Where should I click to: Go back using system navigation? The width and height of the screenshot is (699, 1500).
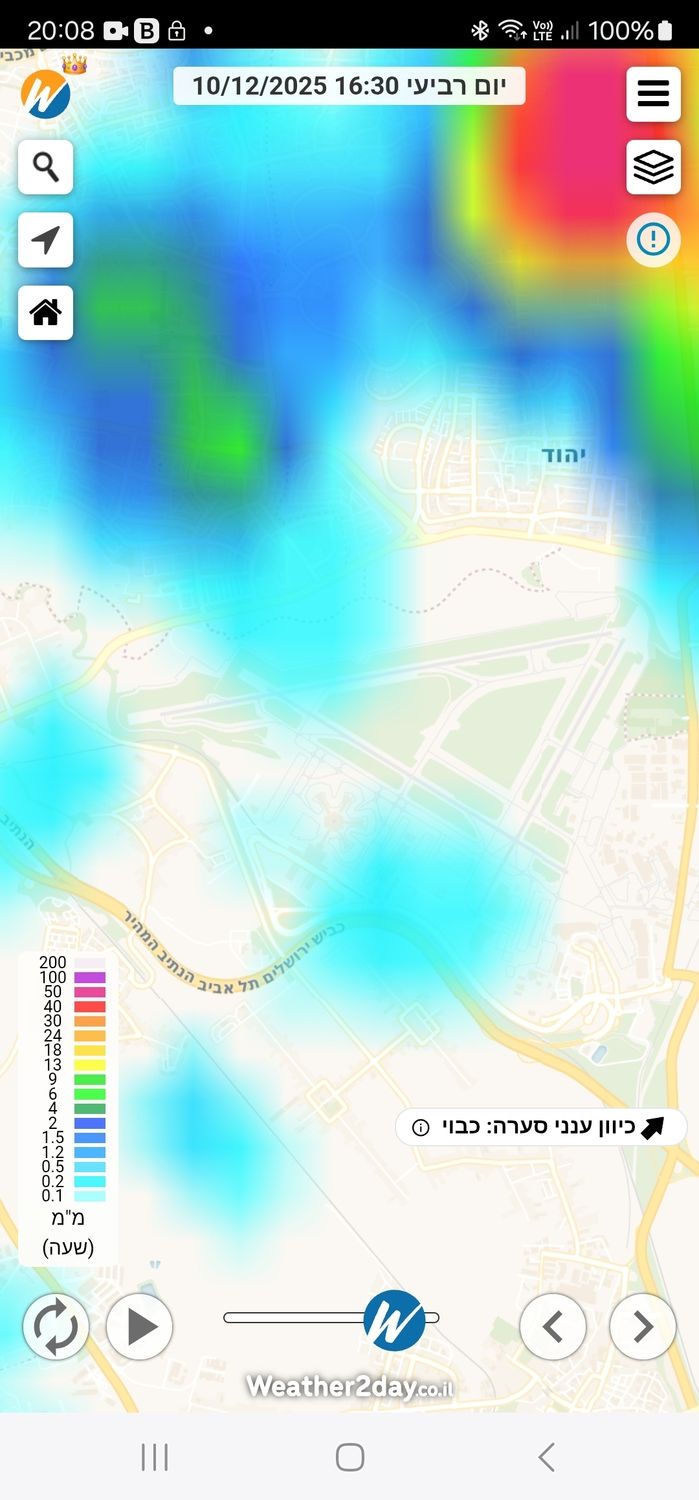pos(546,1457)
